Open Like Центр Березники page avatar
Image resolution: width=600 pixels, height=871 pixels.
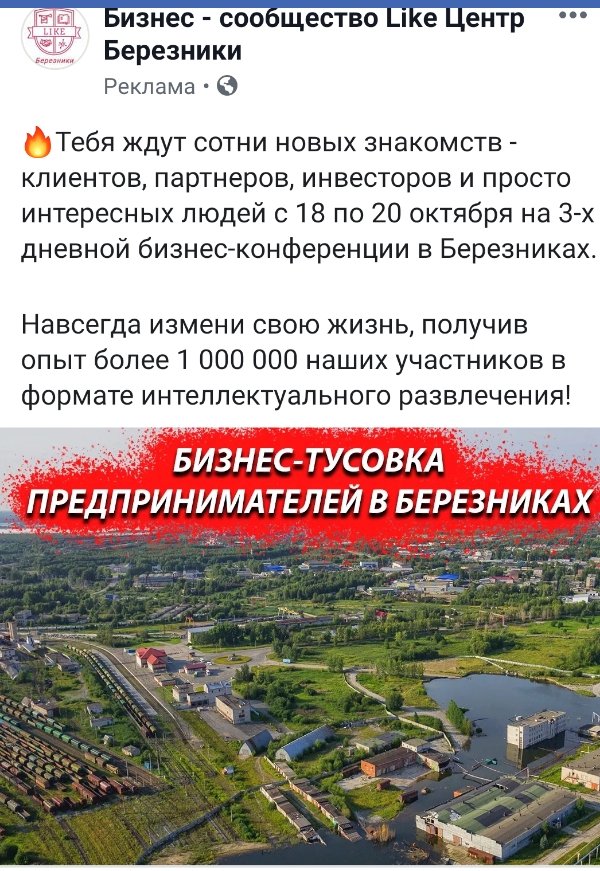pyautogui.click(x=55, y=37)
